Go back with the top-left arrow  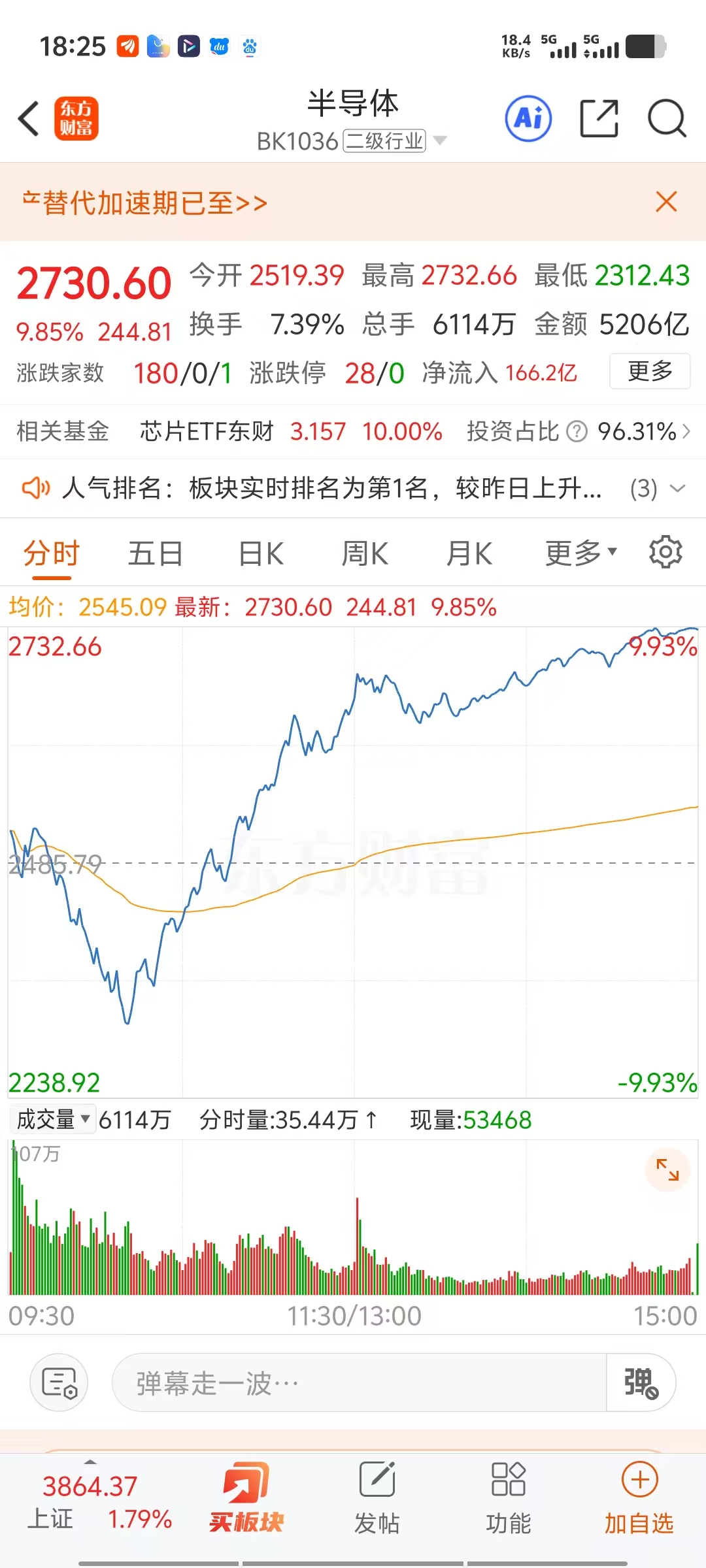pos(29,119)
